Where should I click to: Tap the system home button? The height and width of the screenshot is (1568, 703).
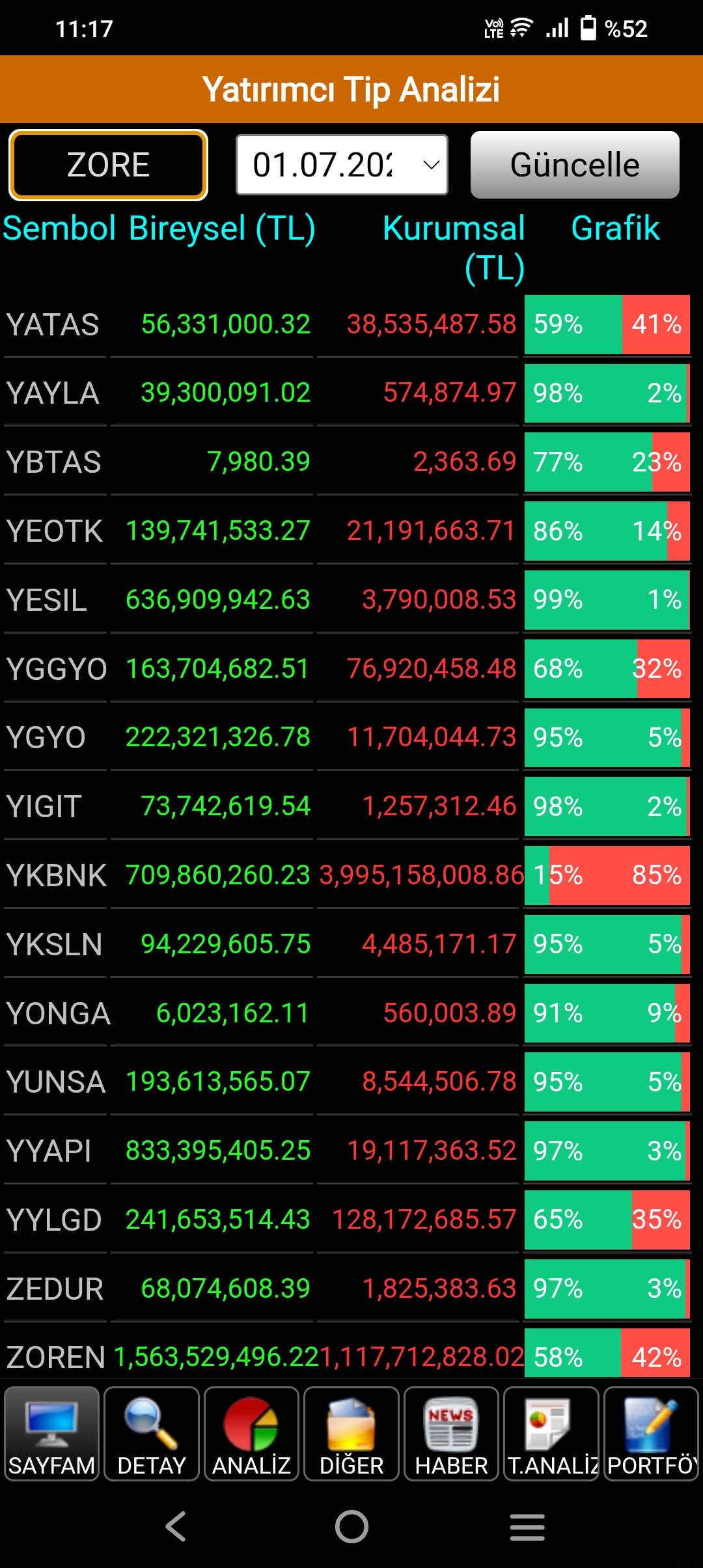pyautogui.click(x=351, y=1526)
